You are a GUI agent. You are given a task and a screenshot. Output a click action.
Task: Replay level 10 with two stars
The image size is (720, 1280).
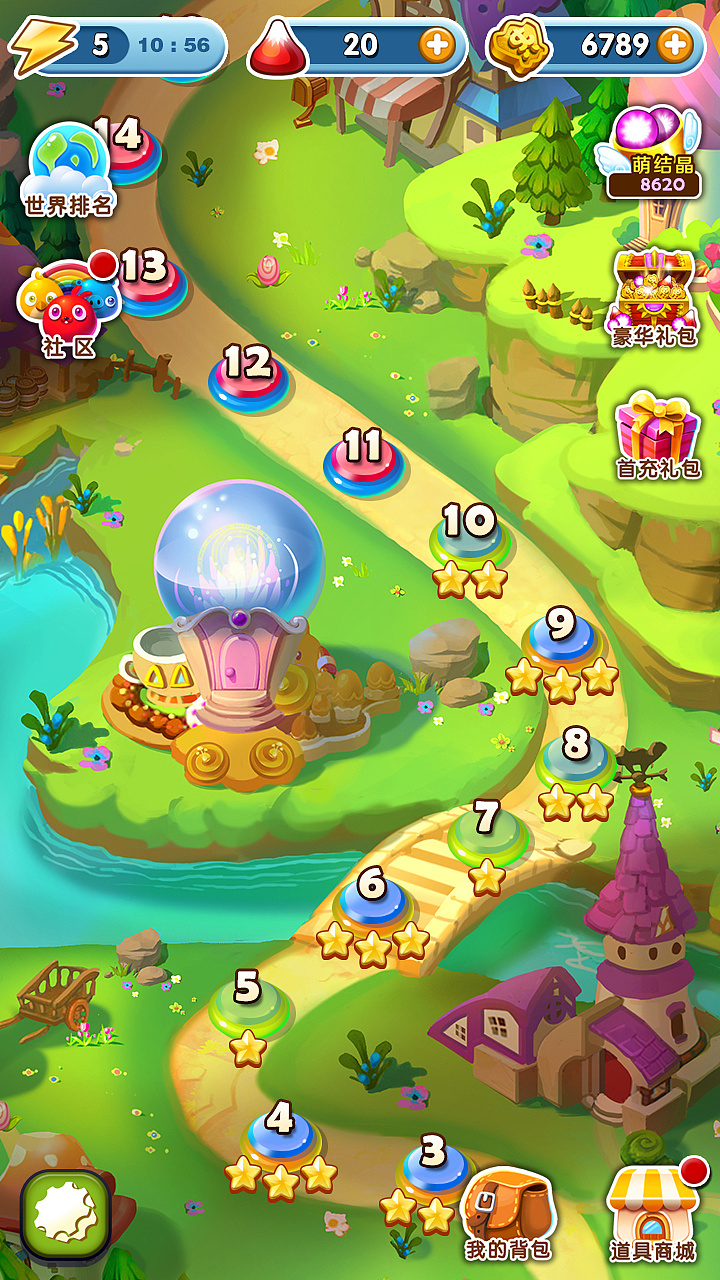(x=470, y=537)
